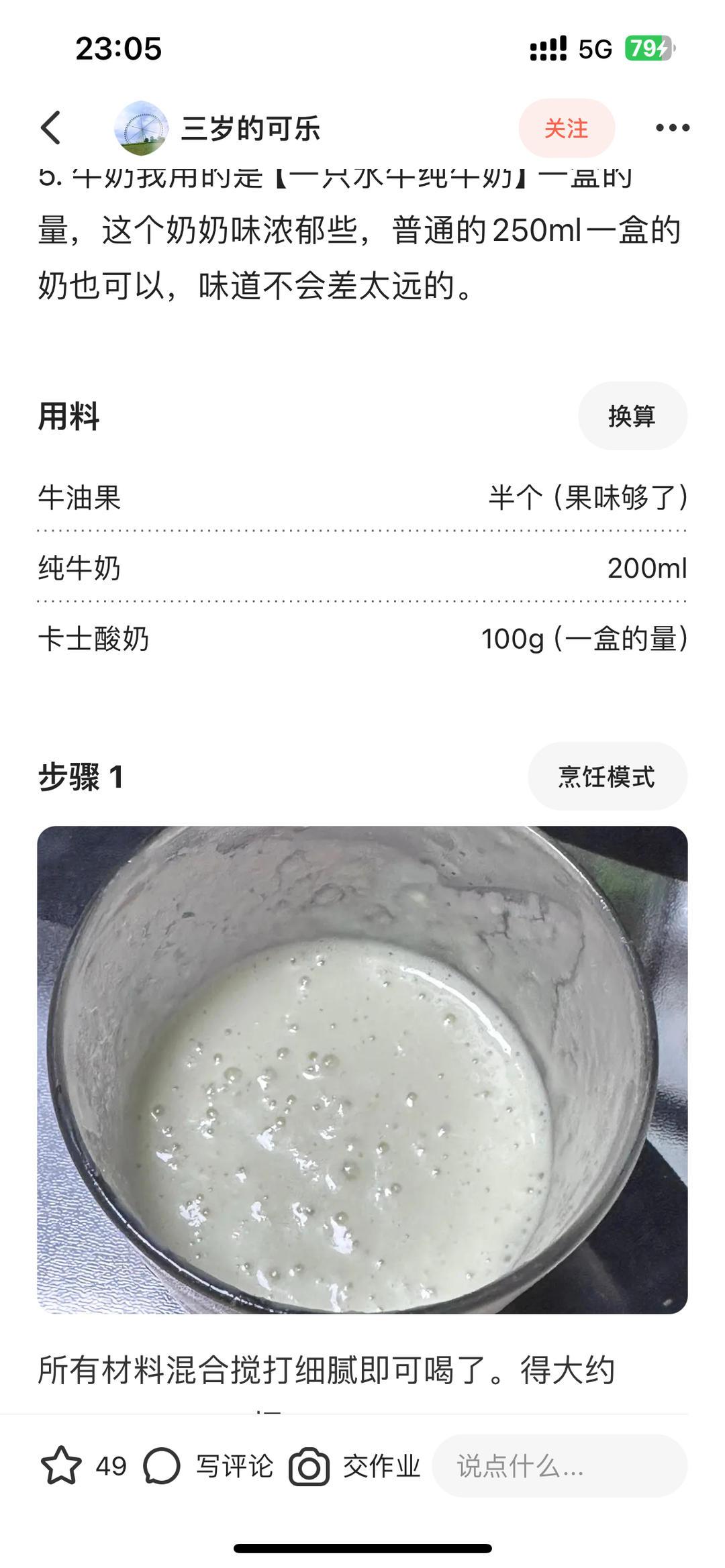
Task: Go back using the back arrow
Action: point(52,127)
